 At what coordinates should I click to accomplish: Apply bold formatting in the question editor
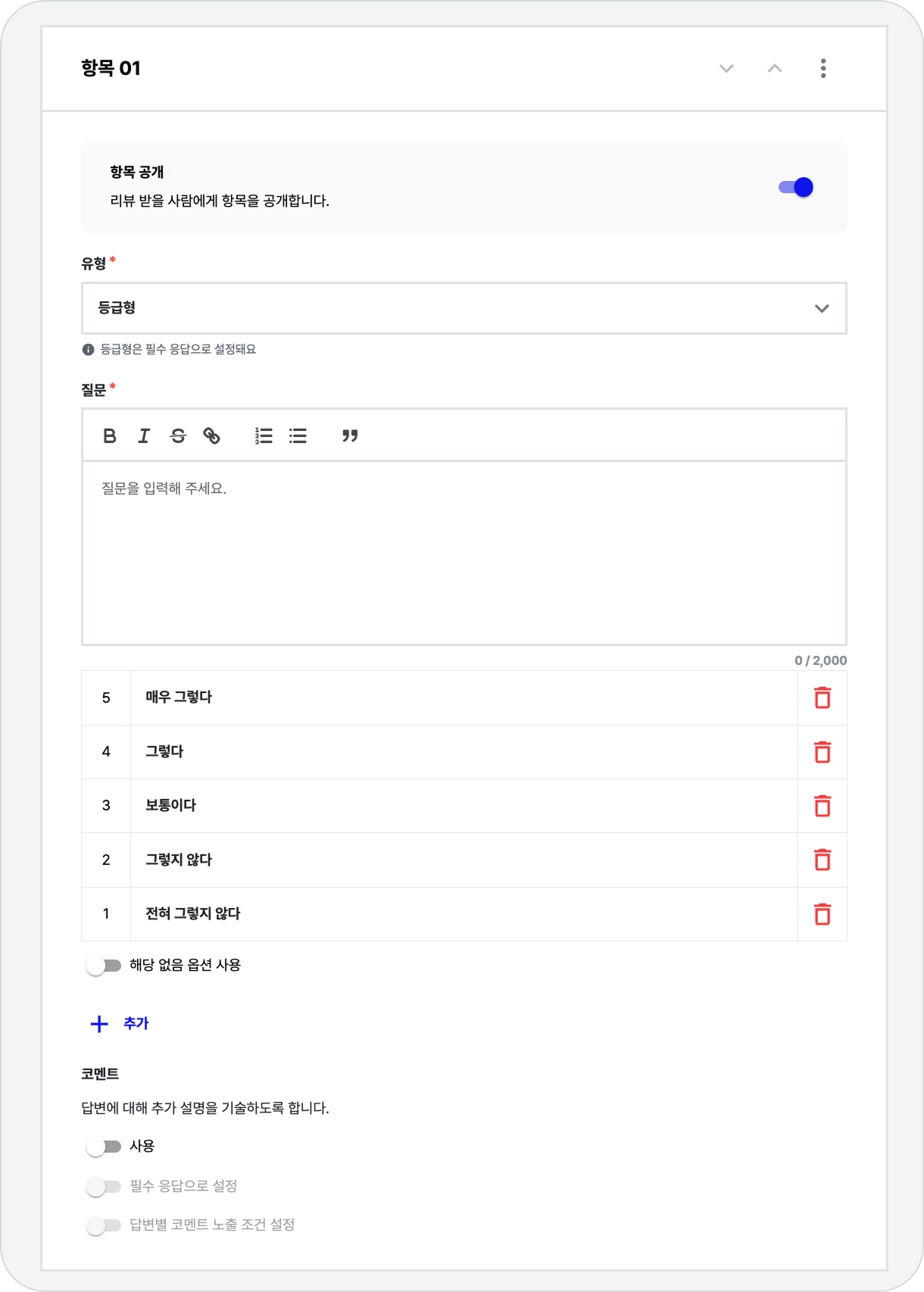110,435
